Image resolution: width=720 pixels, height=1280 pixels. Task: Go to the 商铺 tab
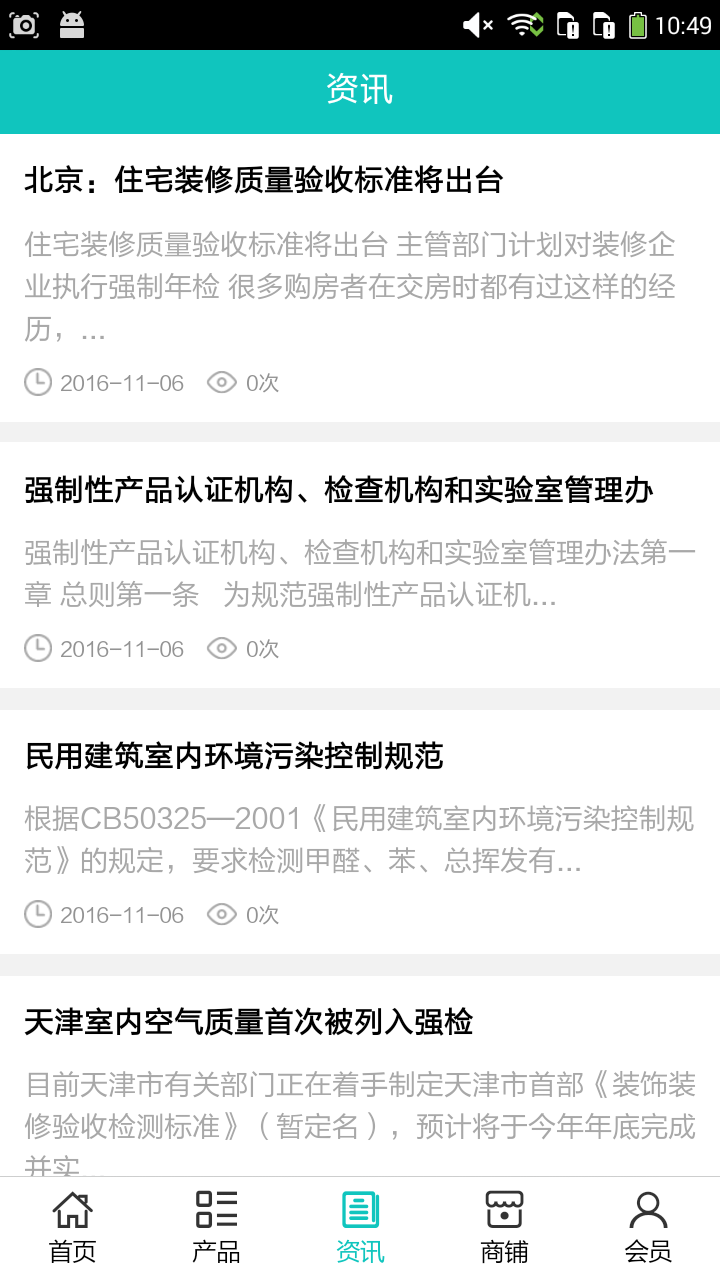click(504, 1227)
